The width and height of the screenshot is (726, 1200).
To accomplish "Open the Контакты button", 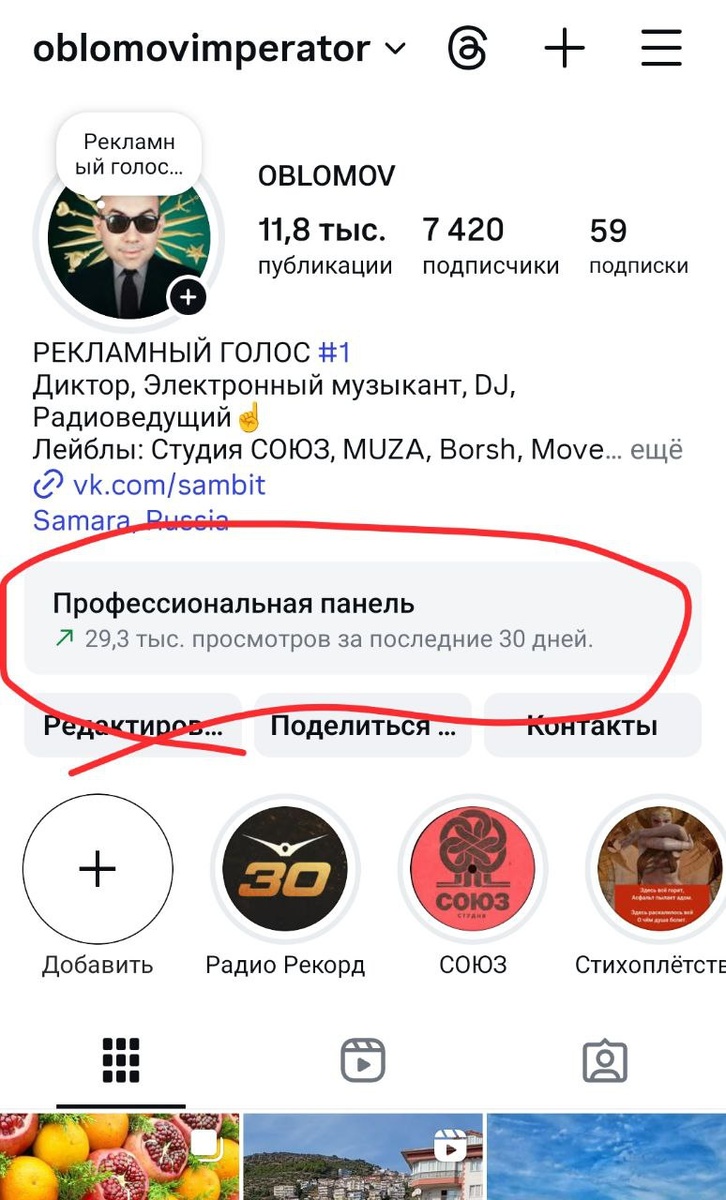I will coord(592,725).
